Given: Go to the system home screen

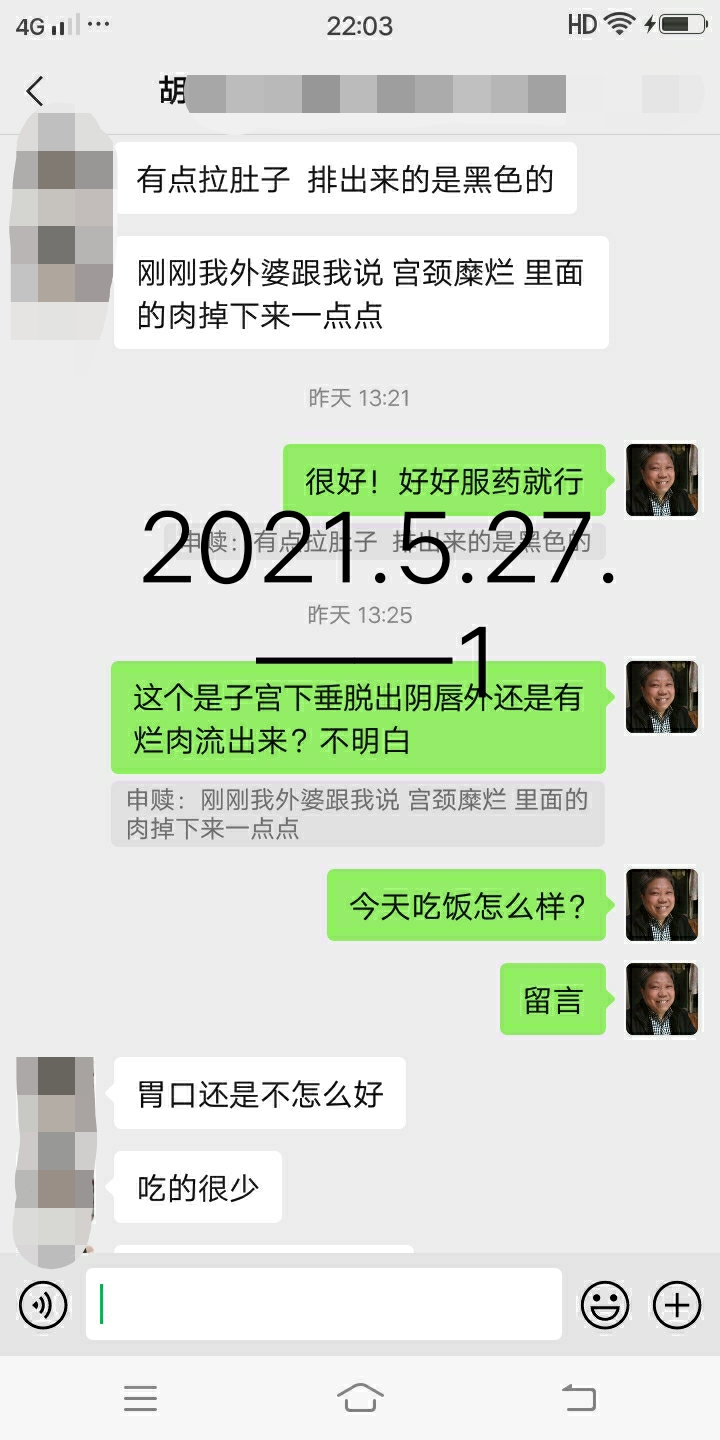Looking at the screenshot, I should click(360, 1398).
